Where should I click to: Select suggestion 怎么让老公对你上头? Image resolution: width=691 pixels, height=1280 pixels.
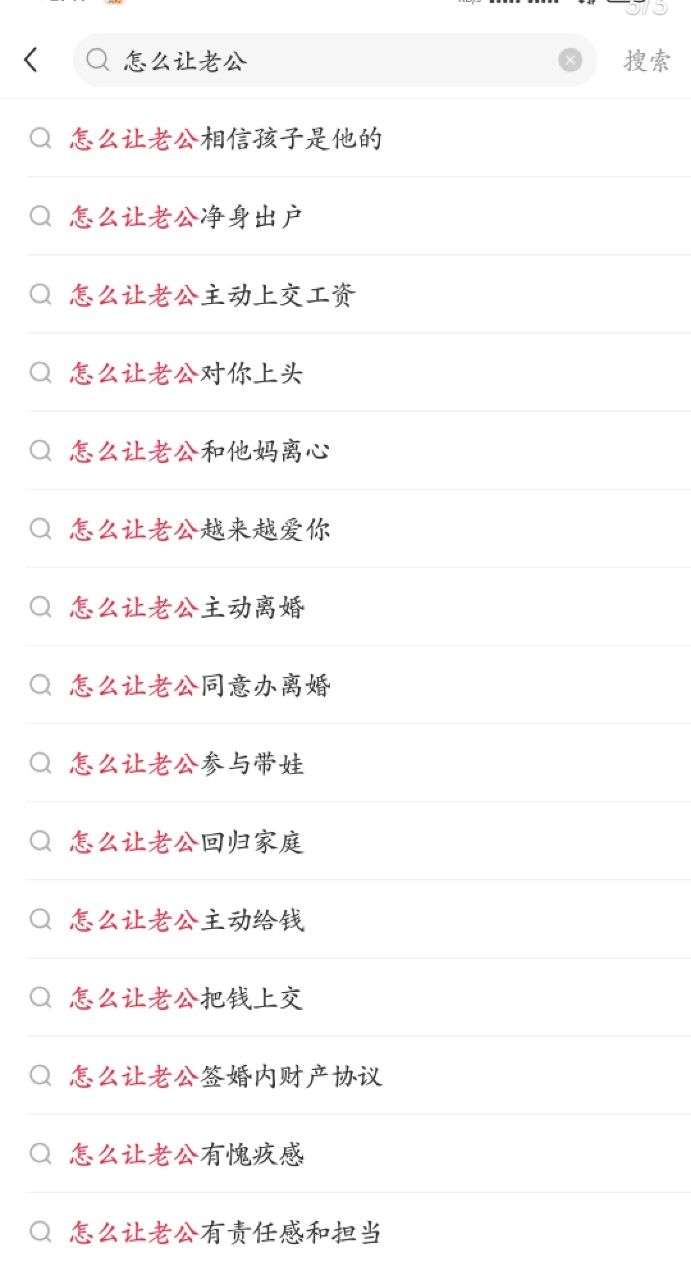click(187, 373)
